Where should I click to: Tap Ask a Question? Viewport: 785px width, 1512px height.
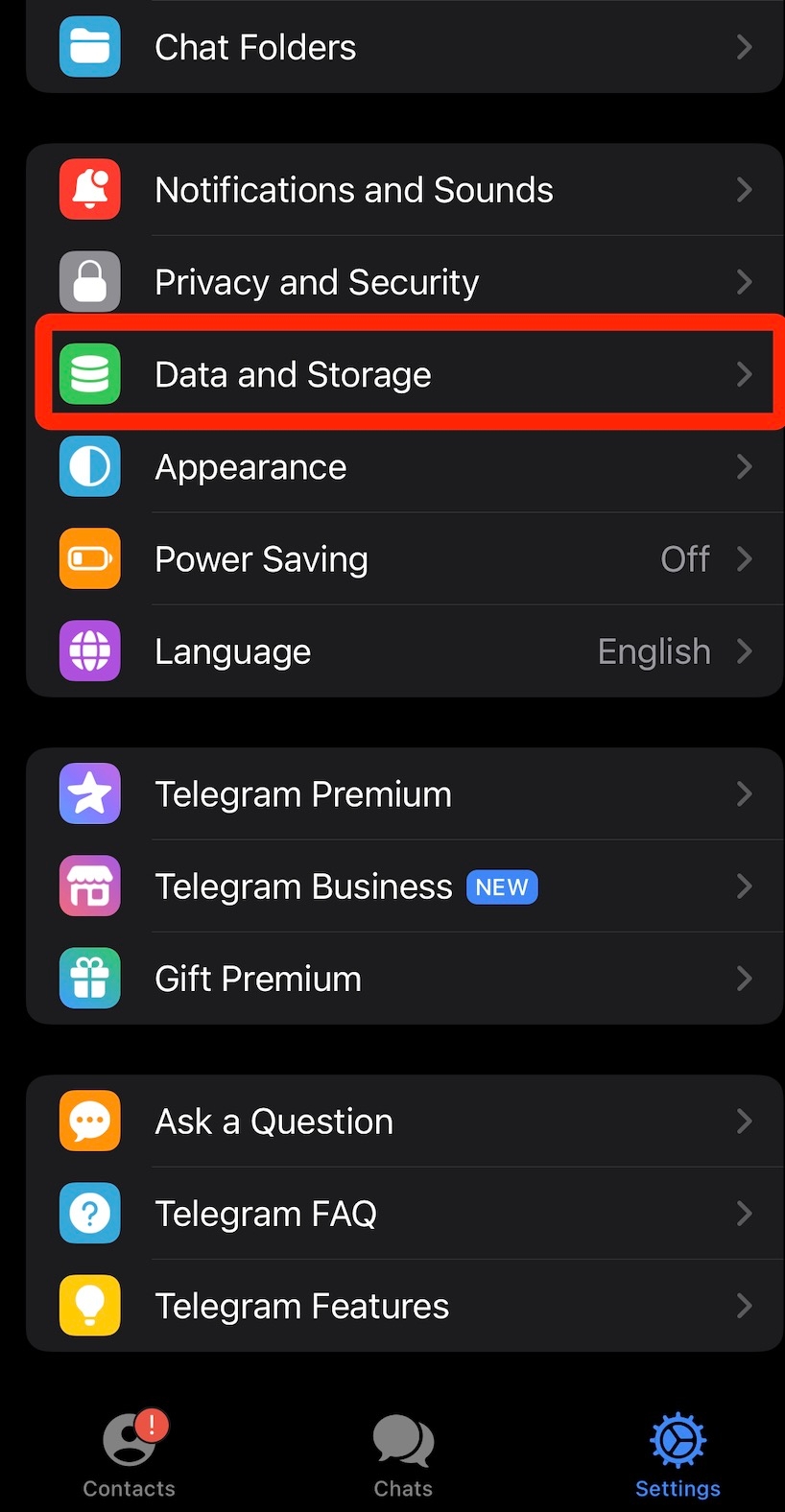click(403, 1122)
